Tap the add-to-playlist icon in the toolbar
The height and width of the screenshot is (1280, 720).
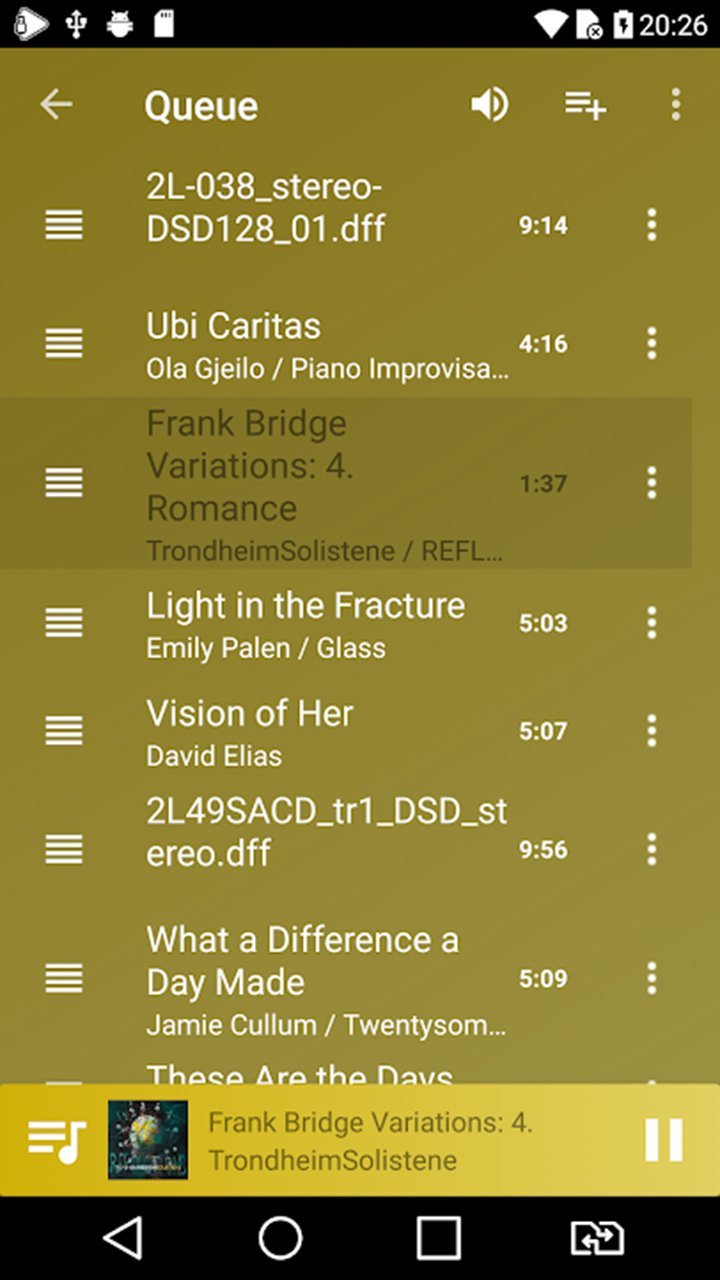point(585,104)
